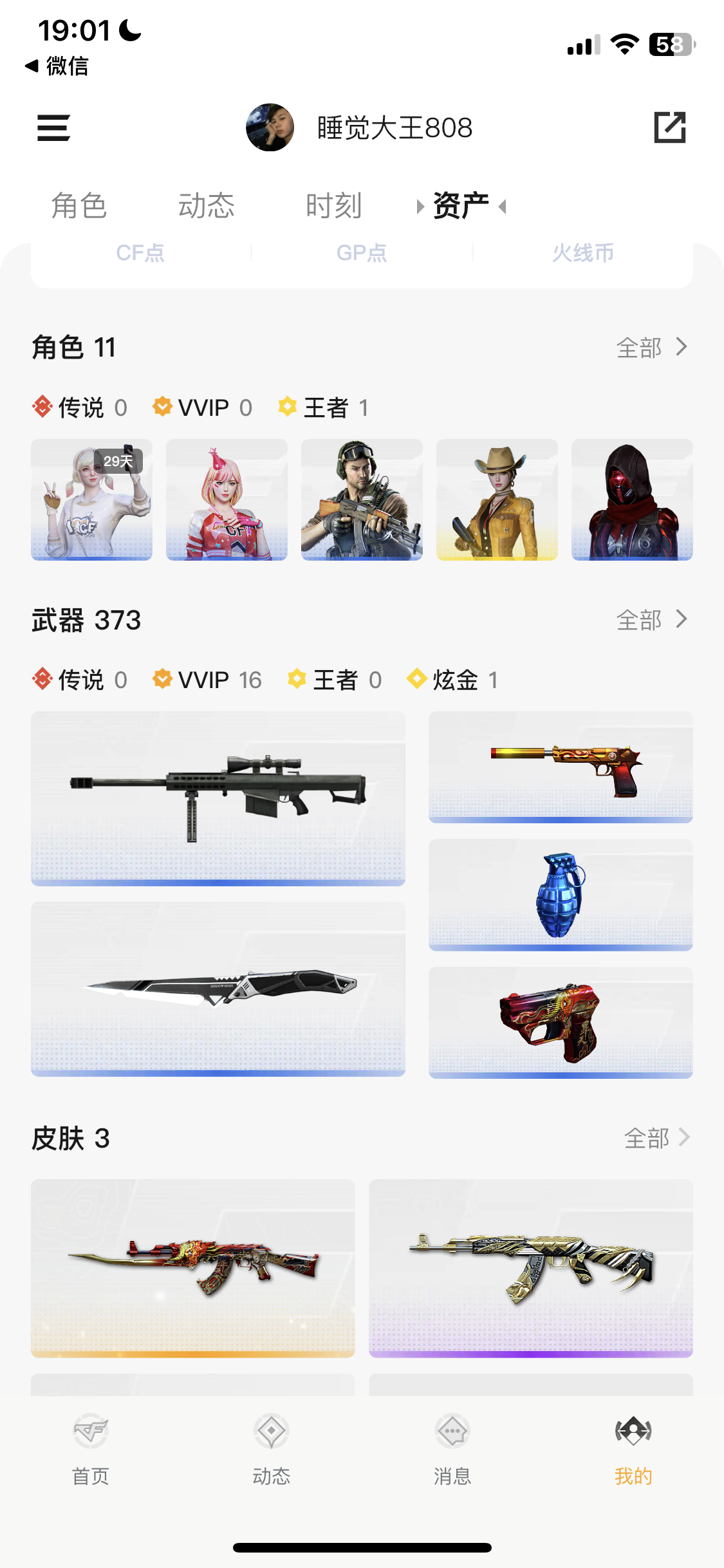Open the cowboy hat character card
Screen dimensions: 724x1568
[x=497, y=499]
